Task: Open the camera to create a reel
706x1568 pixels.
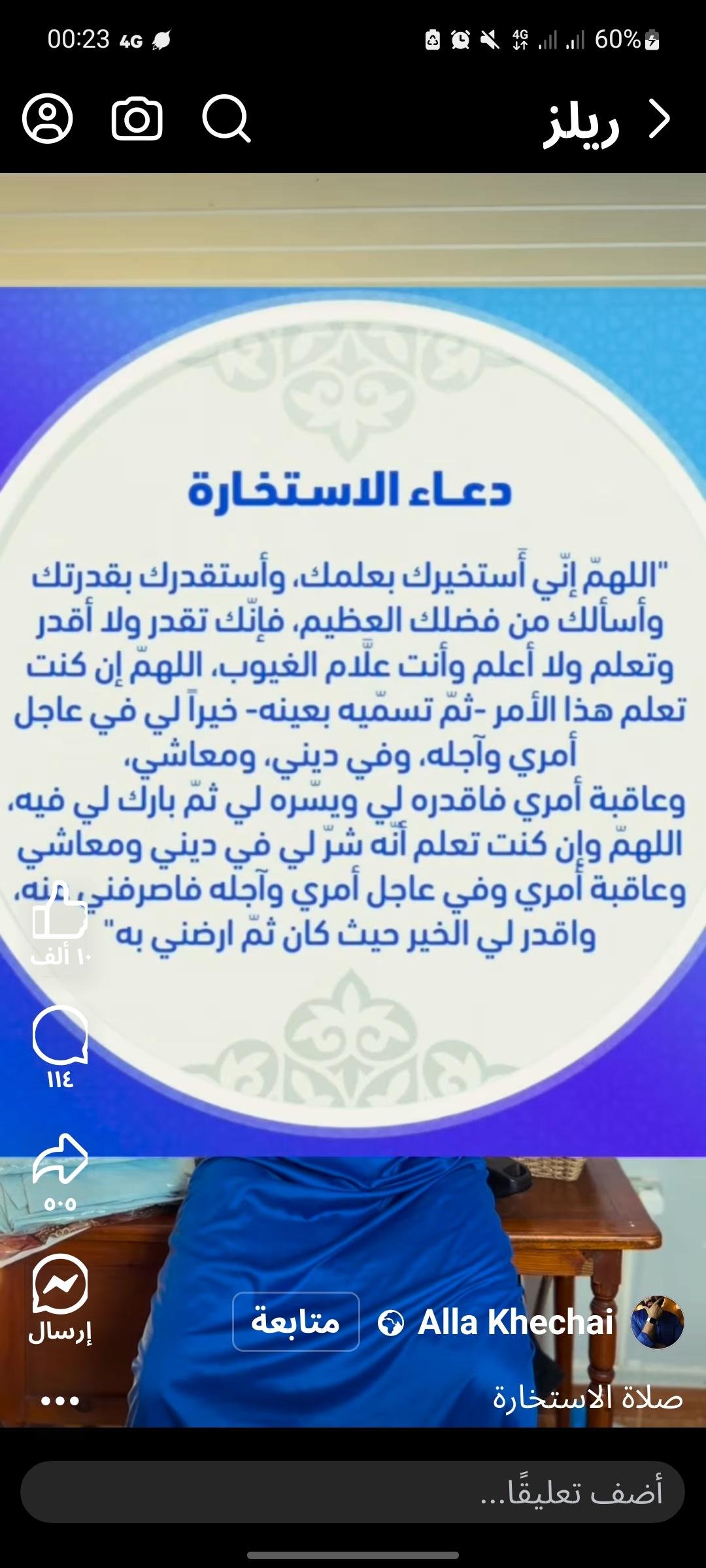Action: coord(137,119)
